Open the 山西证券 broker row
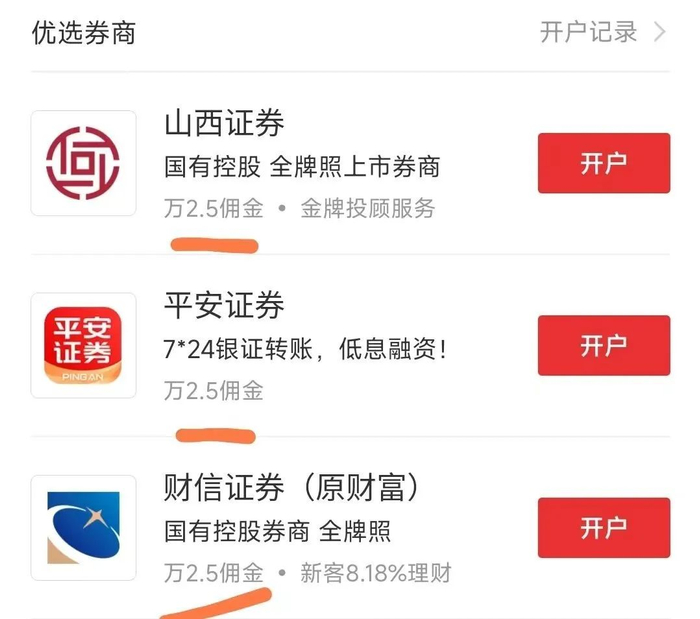The width and height of the screenshot is (700, 619). tap(300, 164)
